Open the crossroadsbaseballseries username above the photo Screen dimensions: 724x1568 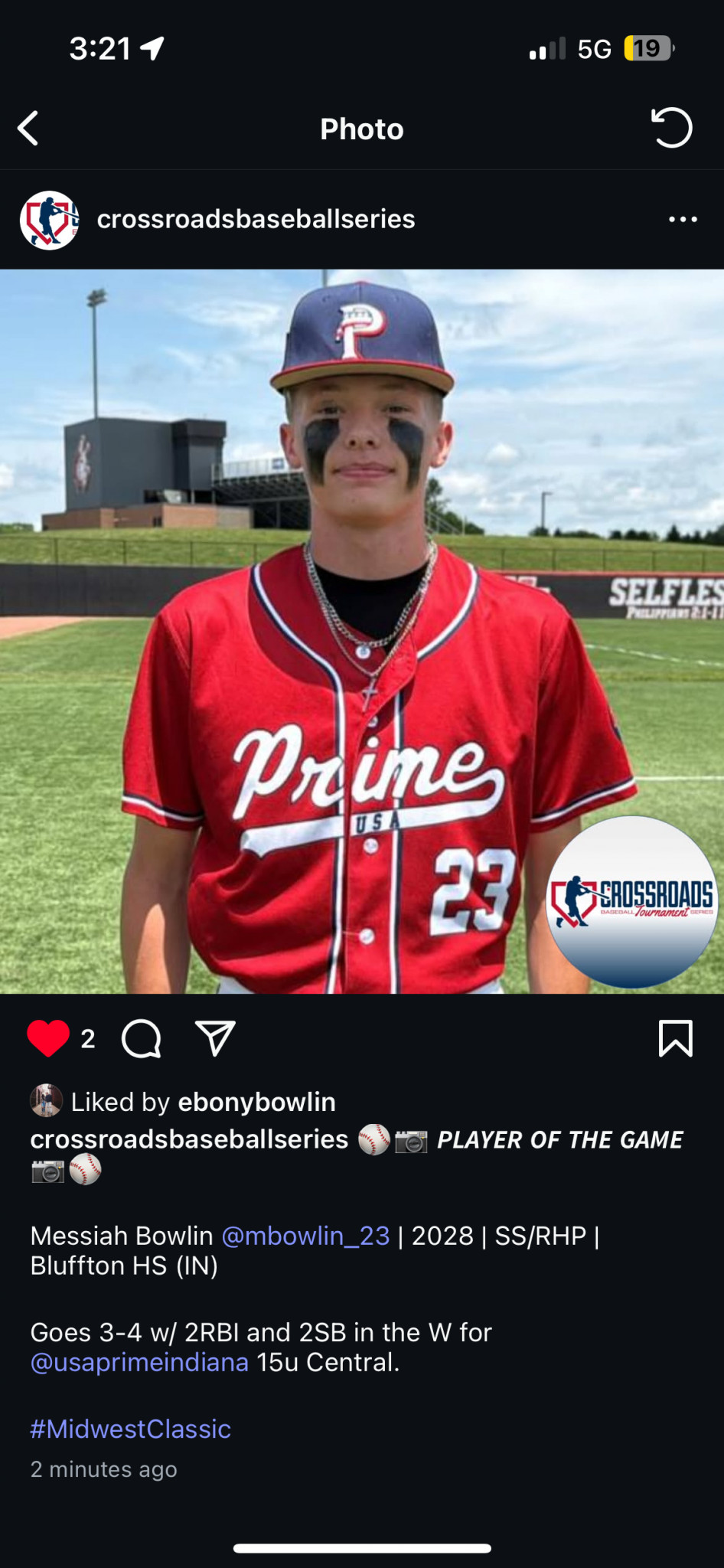256,219
